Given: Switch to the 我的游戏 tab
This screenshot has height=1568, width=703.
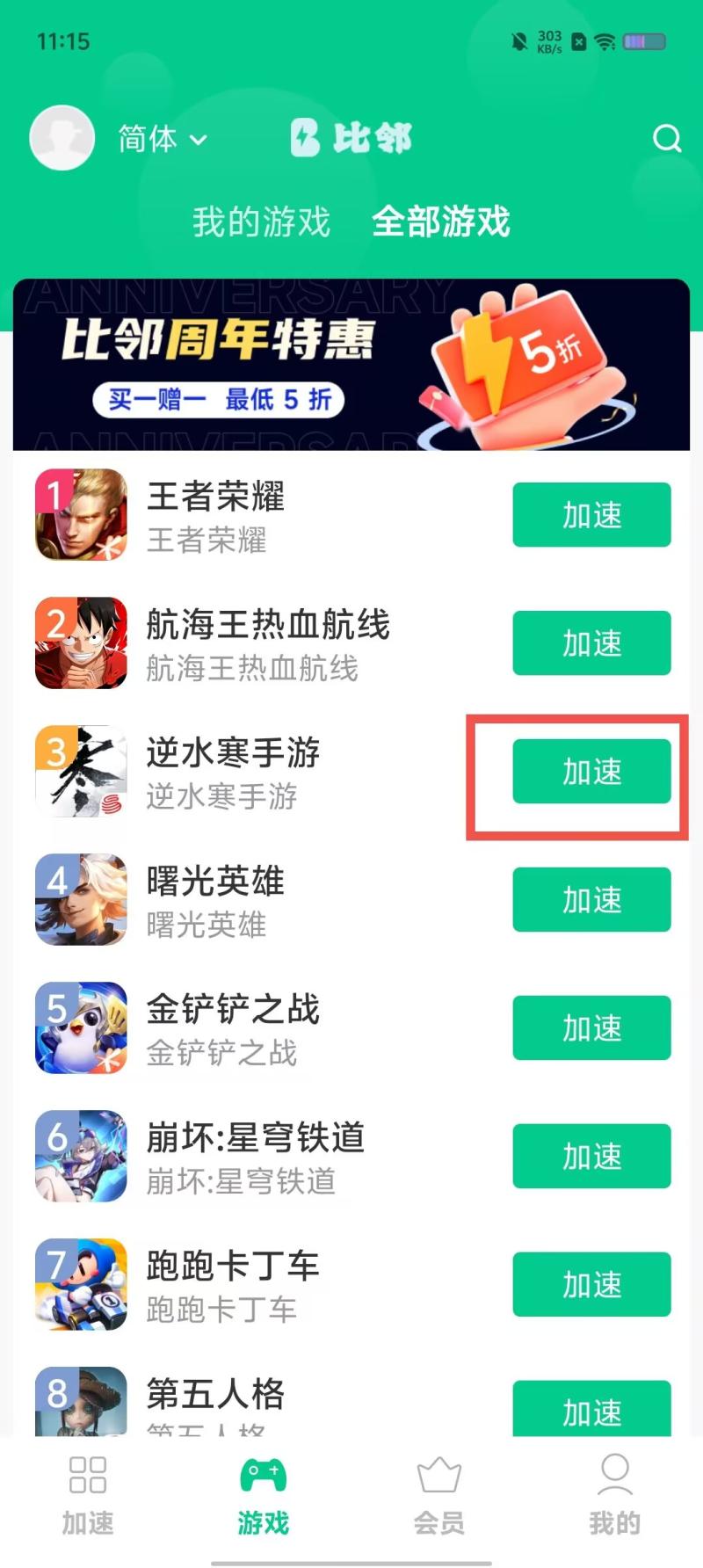Looking at the screenshot, I should [x=261, y=222].
